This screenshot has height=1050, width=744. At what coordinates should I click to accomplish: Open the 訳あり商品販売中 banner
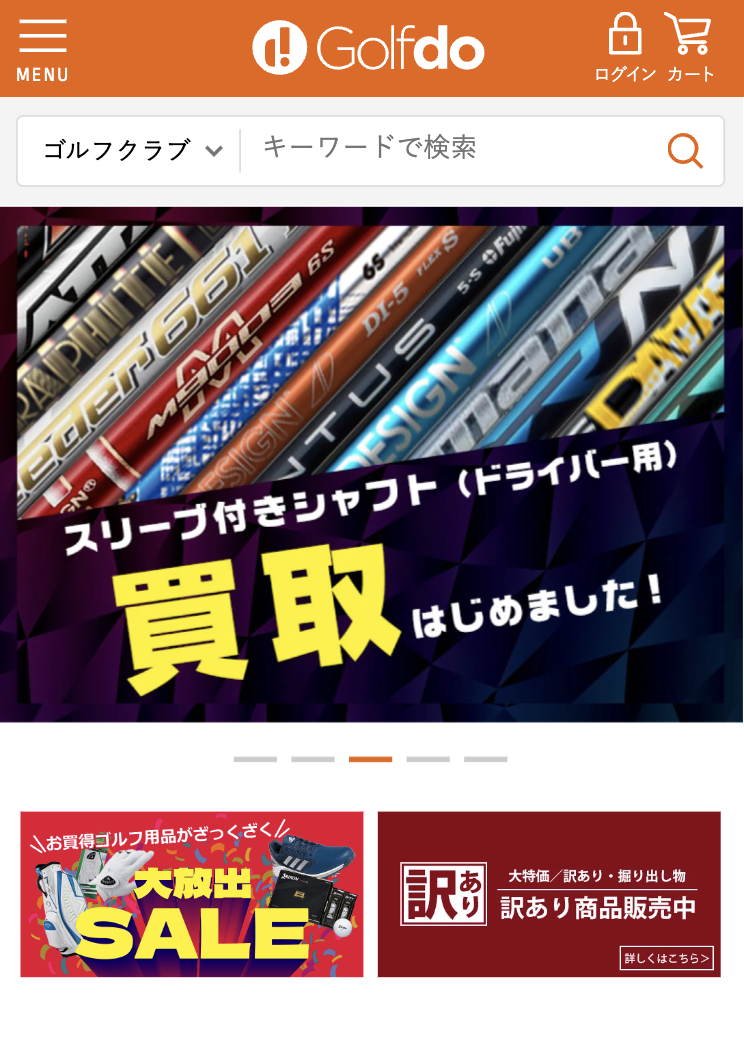(x=549, y=894)
